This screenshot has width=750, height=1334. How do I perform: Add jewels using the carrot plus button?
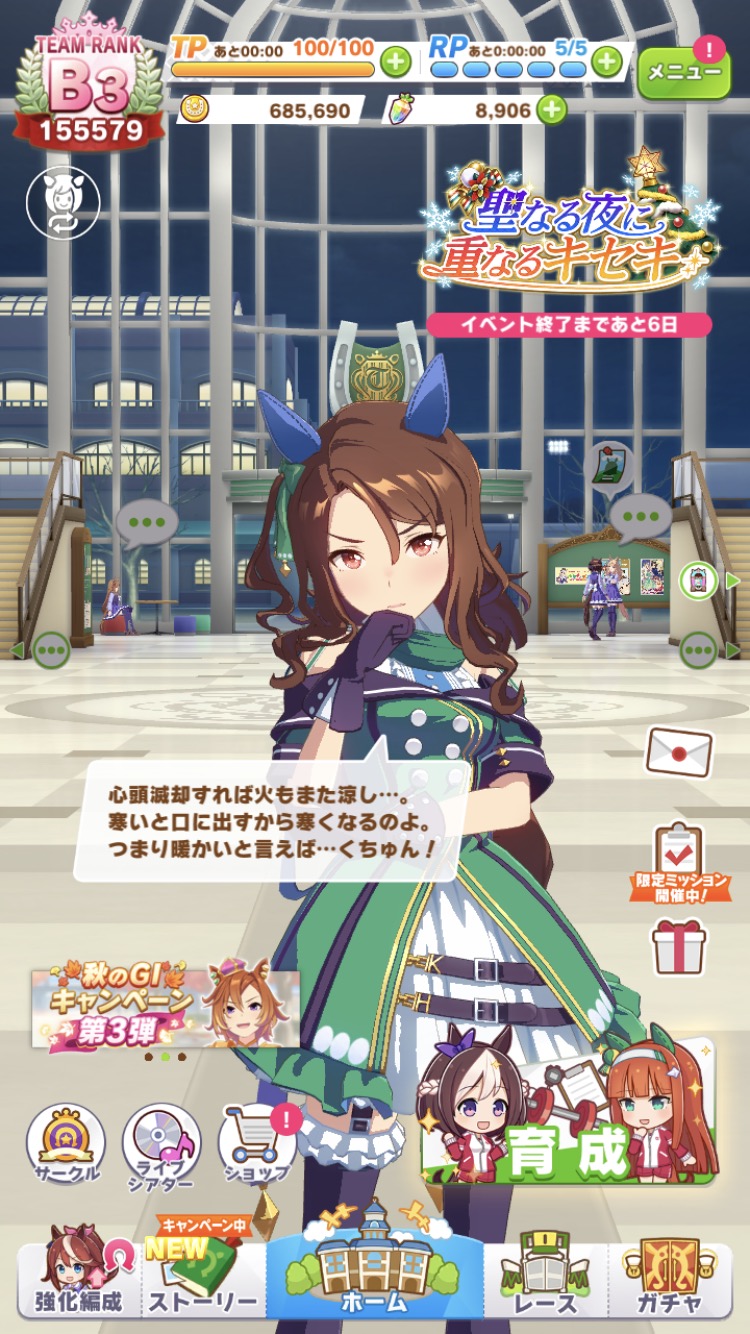552,109
